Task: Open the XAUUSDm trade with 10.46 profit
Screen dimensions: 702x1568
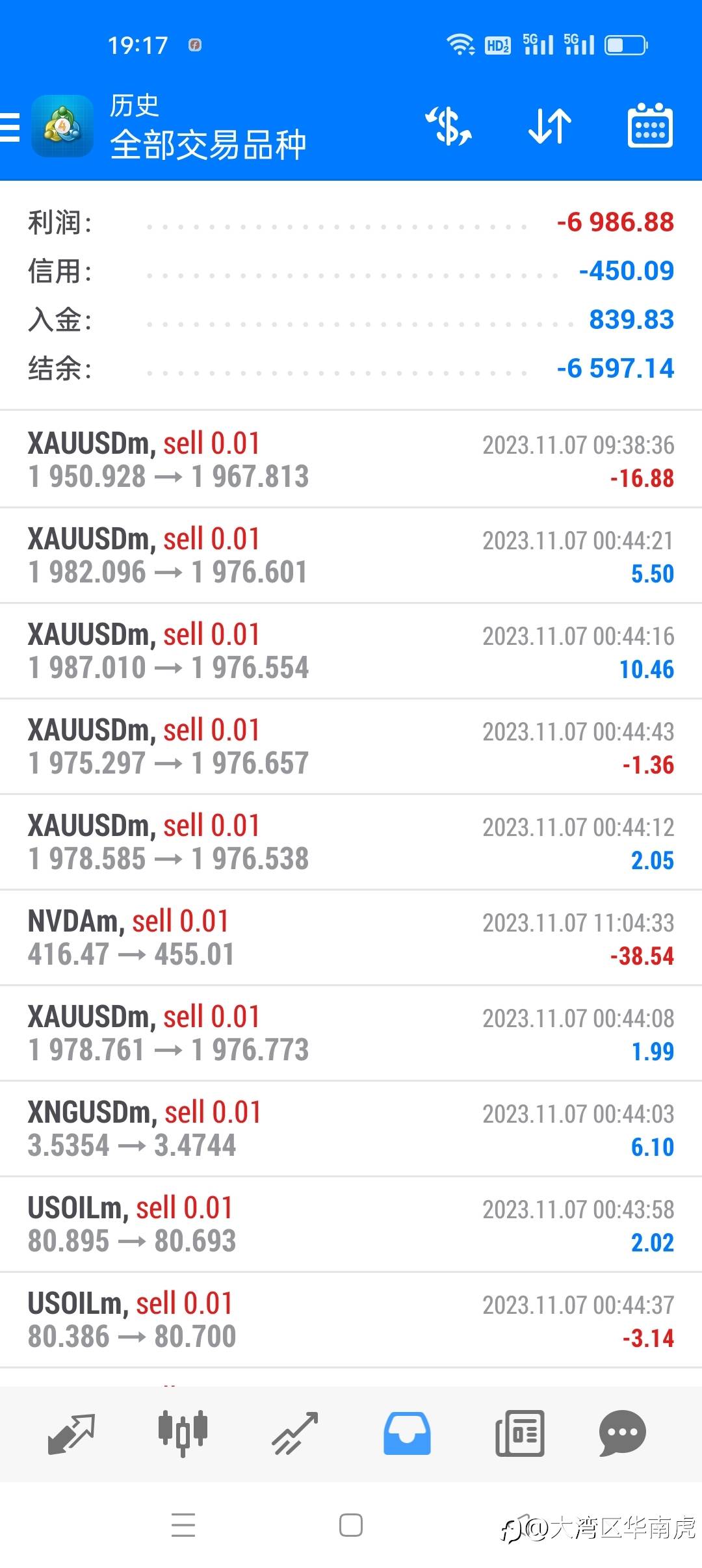Action: click(351, 651)
